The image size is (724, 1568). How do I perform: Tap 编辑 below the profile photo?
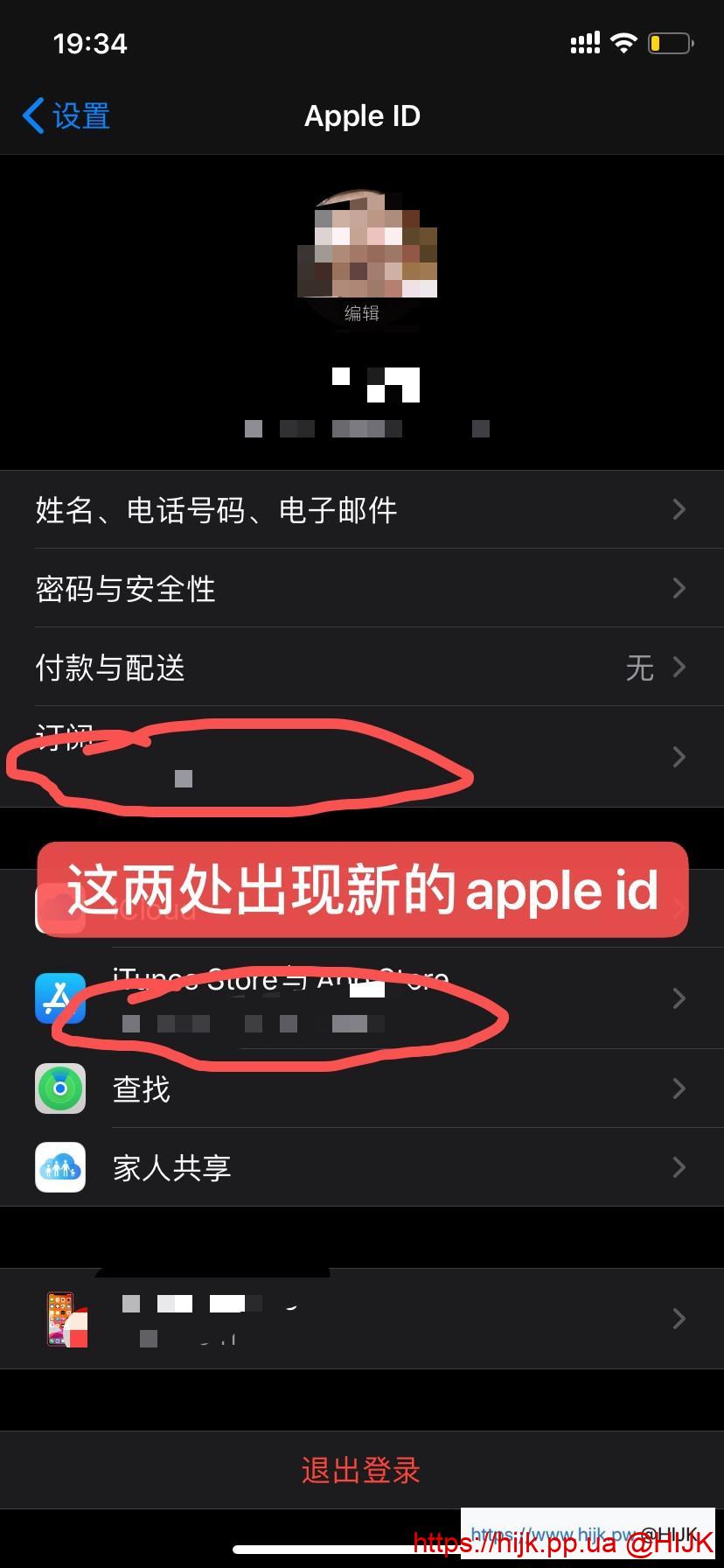tap(362, 312)
